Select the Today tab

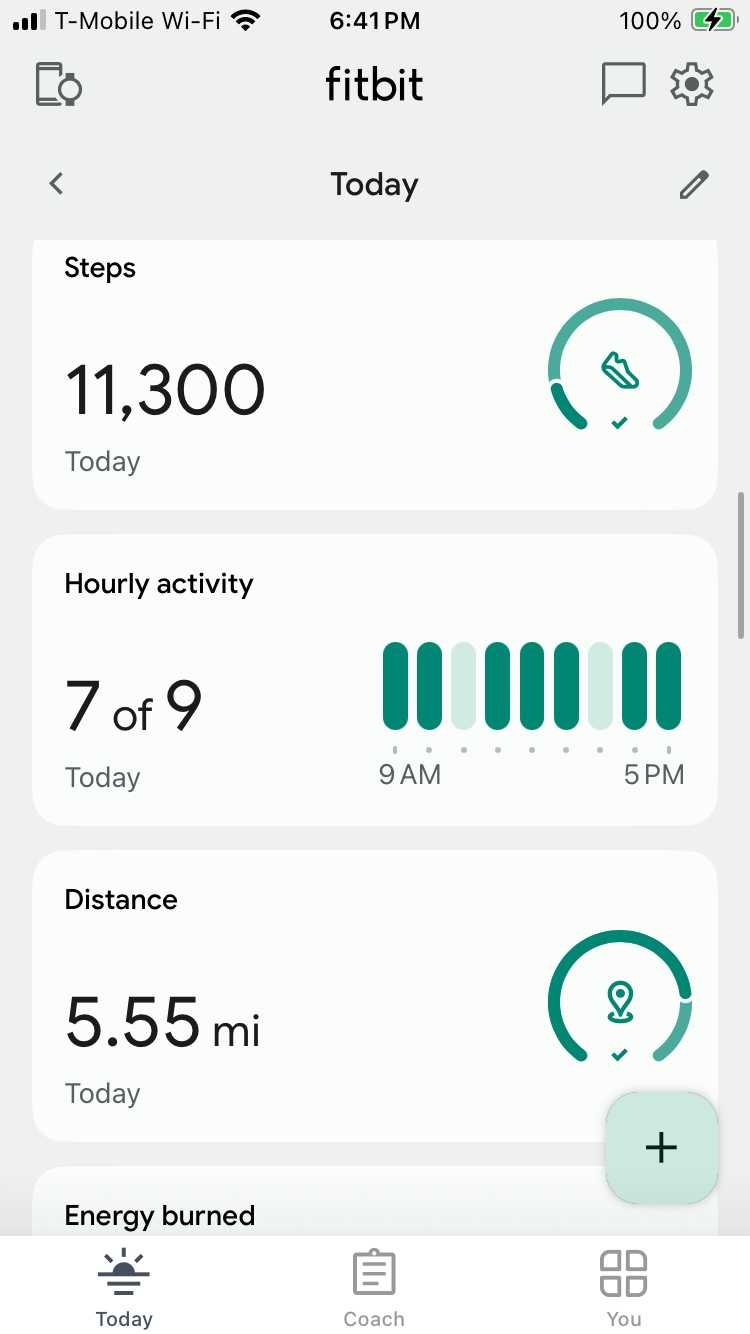(124, 1288)
